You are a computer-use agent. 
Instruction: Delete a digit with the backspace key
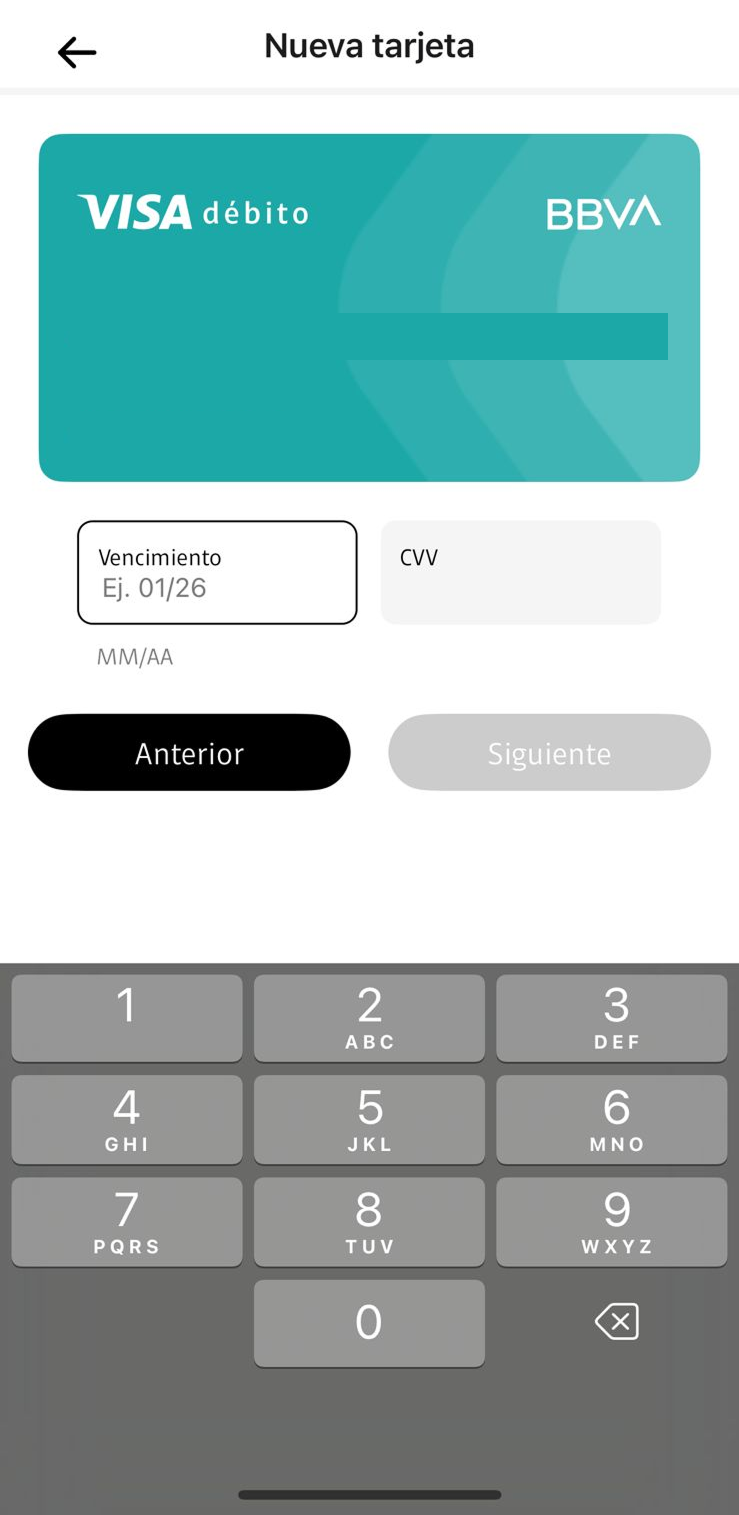click(x=616, y=1322)
